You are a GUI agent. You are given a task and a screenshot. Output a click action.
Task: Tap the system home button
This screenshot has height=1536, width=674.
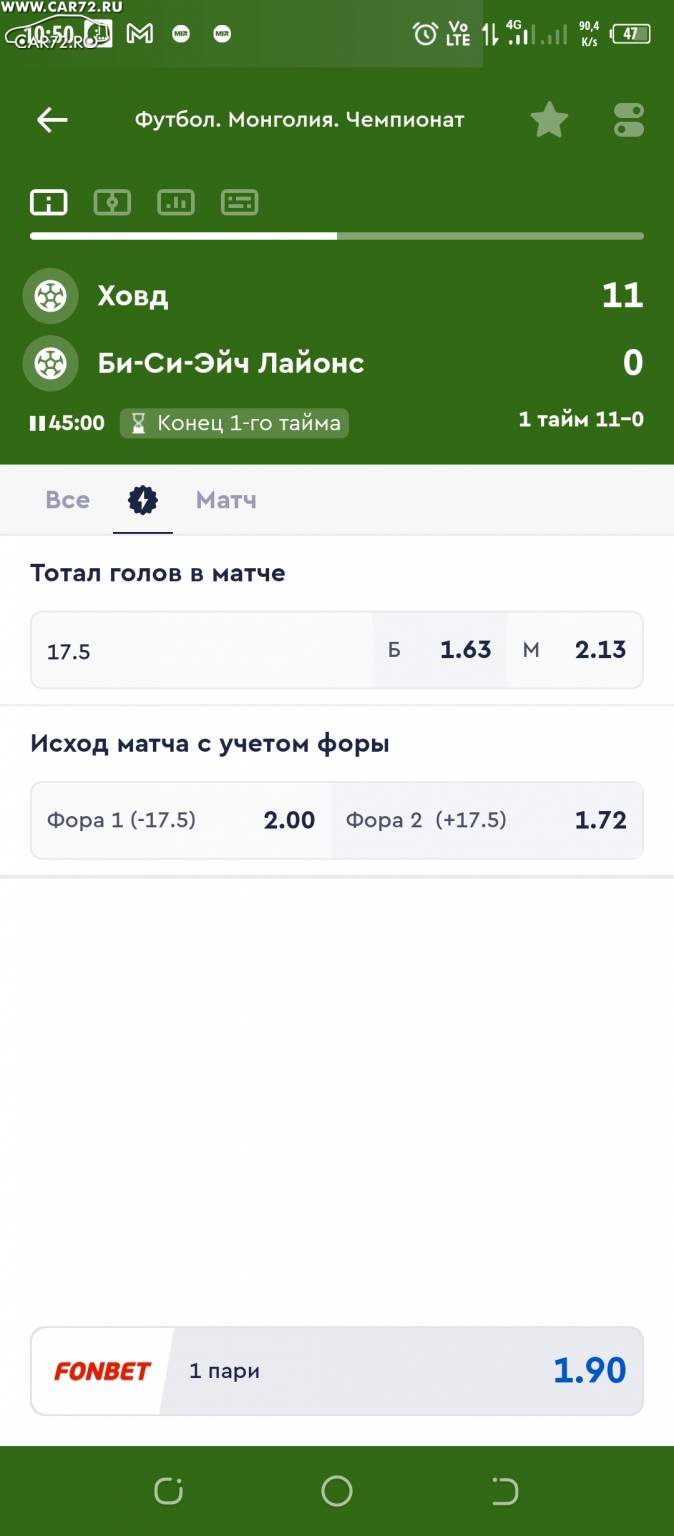coord(337,1491)
